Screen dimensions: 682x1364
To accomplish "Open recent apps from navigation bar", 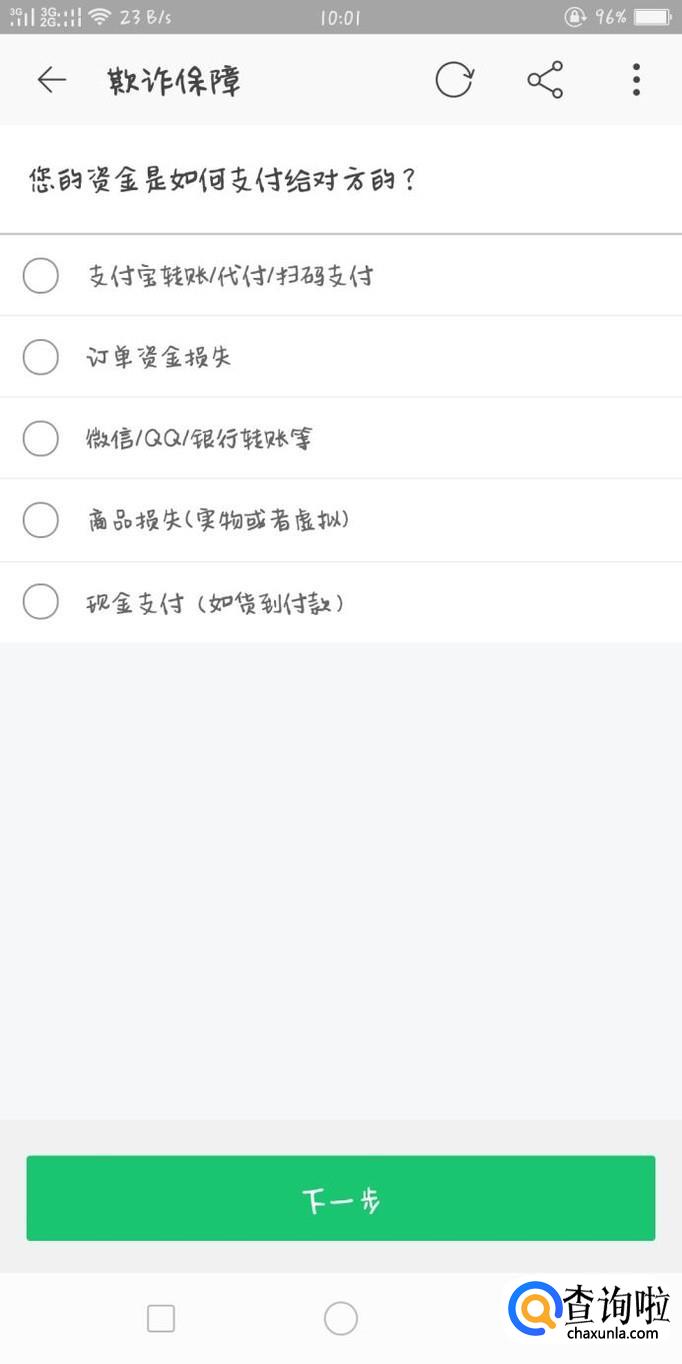I will (x=161, y=1318).
